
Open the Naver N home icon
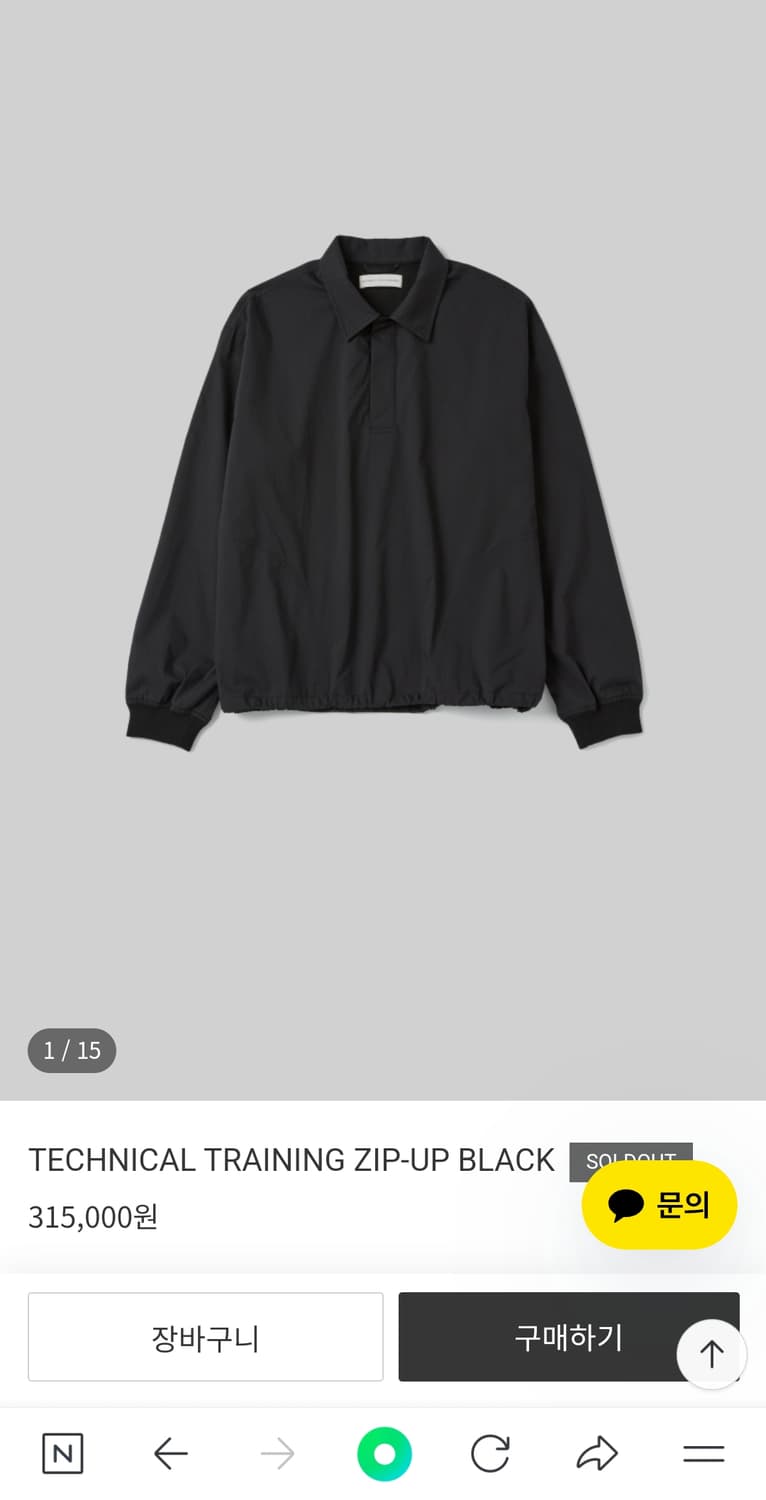pos(62,1453)
